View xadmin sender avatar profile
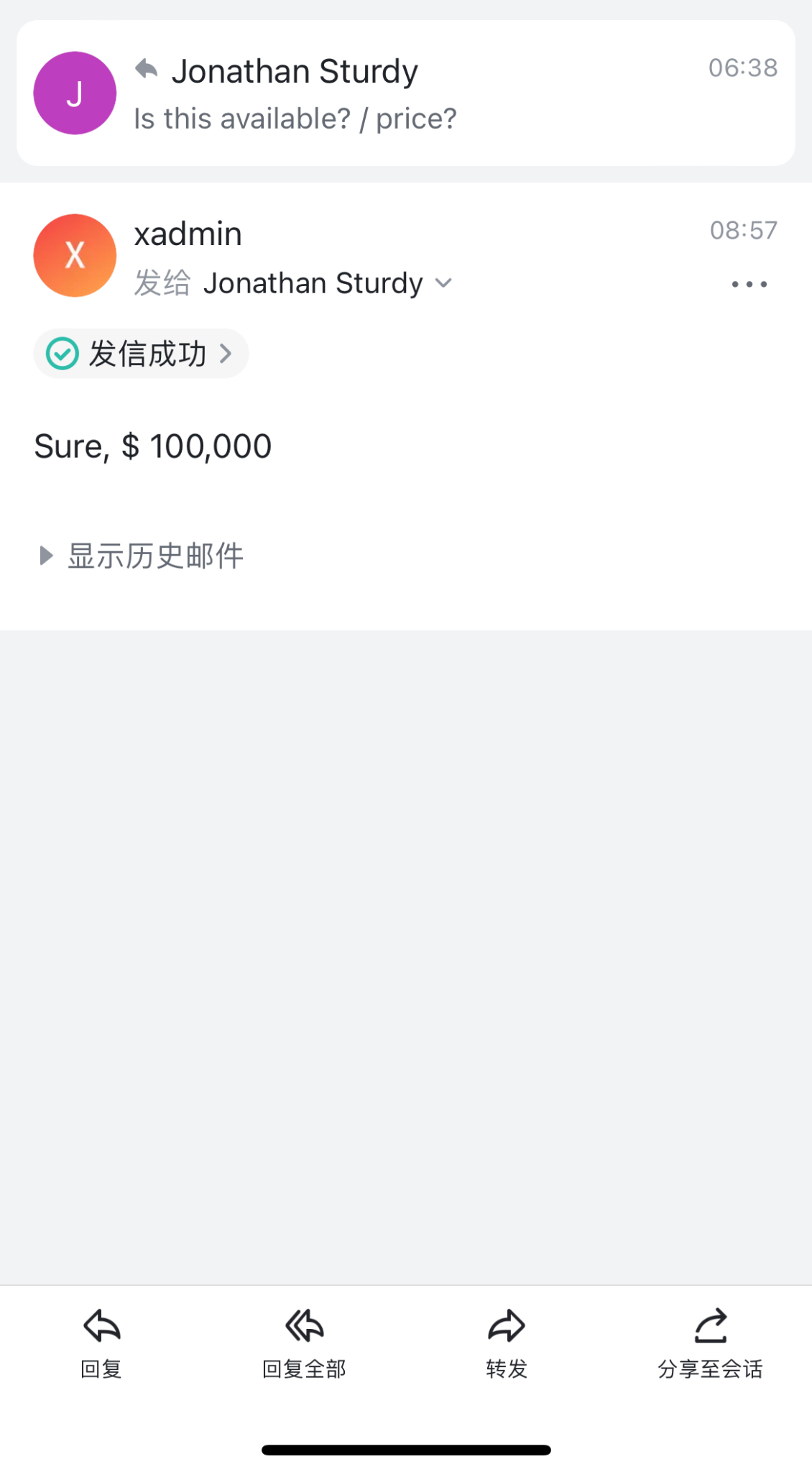This screenshot has height=1472, width=812. tap(75, 256)
